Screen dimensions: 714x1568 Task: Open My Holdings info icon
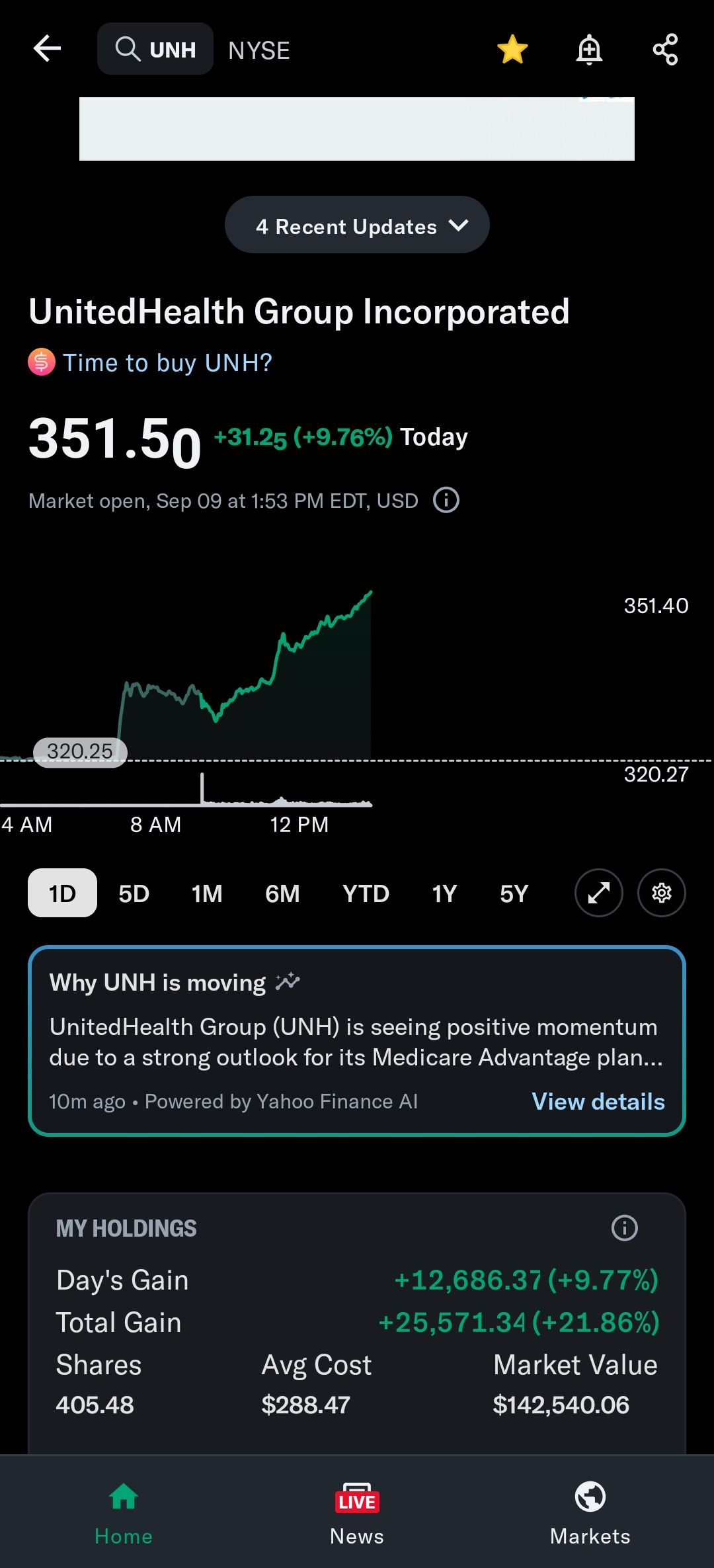click(x=624, y=1228)
